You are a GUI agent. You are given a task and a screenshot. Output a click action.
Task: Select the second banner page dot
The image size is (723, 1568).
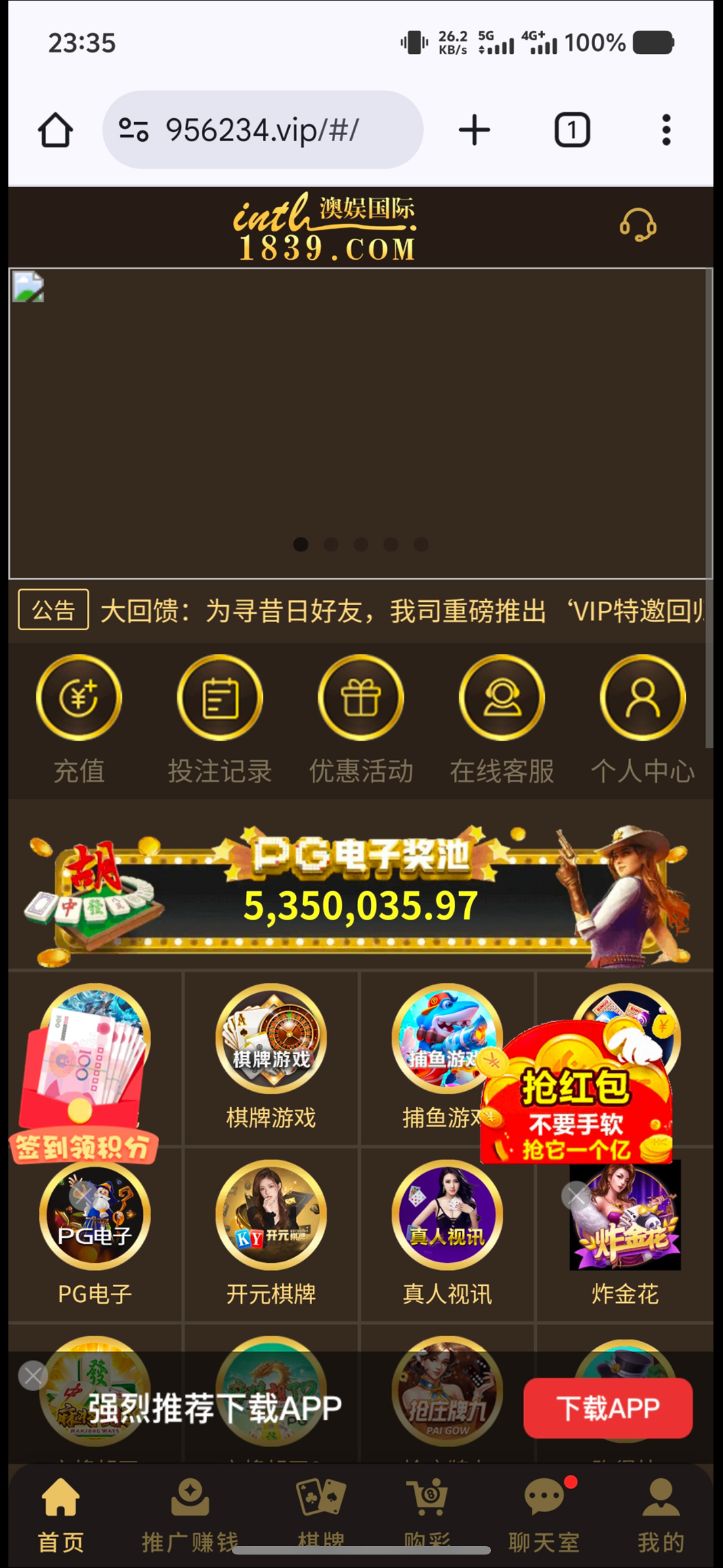[331, 544]
